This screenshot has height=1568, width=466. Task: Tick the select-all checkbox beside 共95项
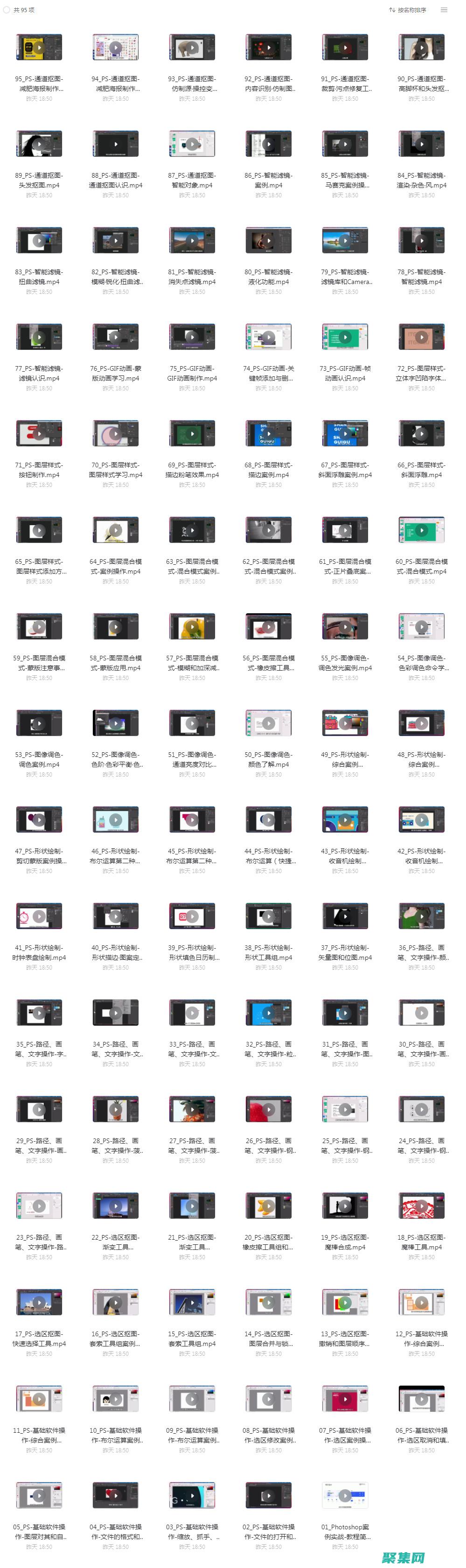7,10
